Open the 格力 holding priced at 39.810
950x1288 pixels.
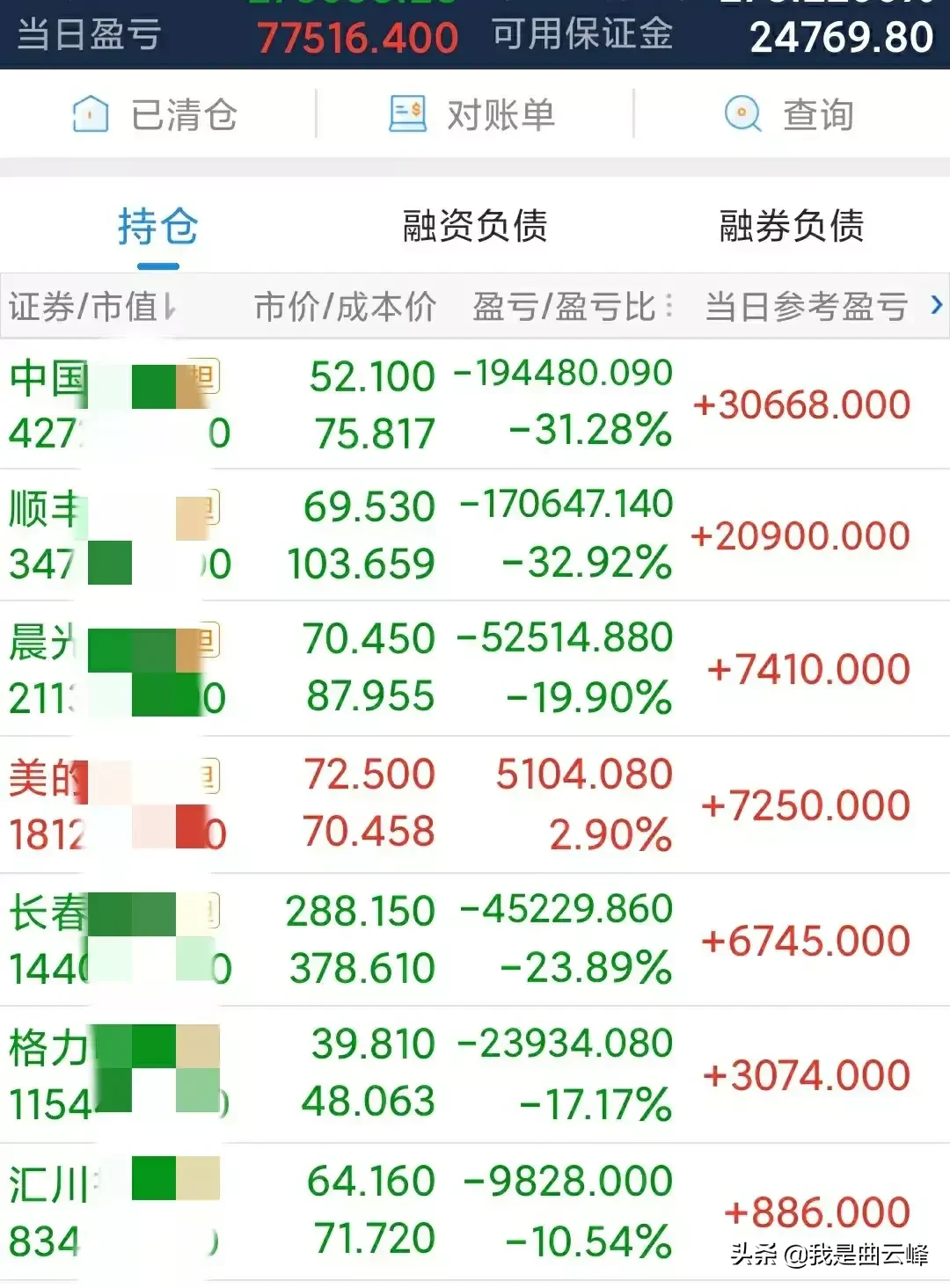click(475, 1073)
